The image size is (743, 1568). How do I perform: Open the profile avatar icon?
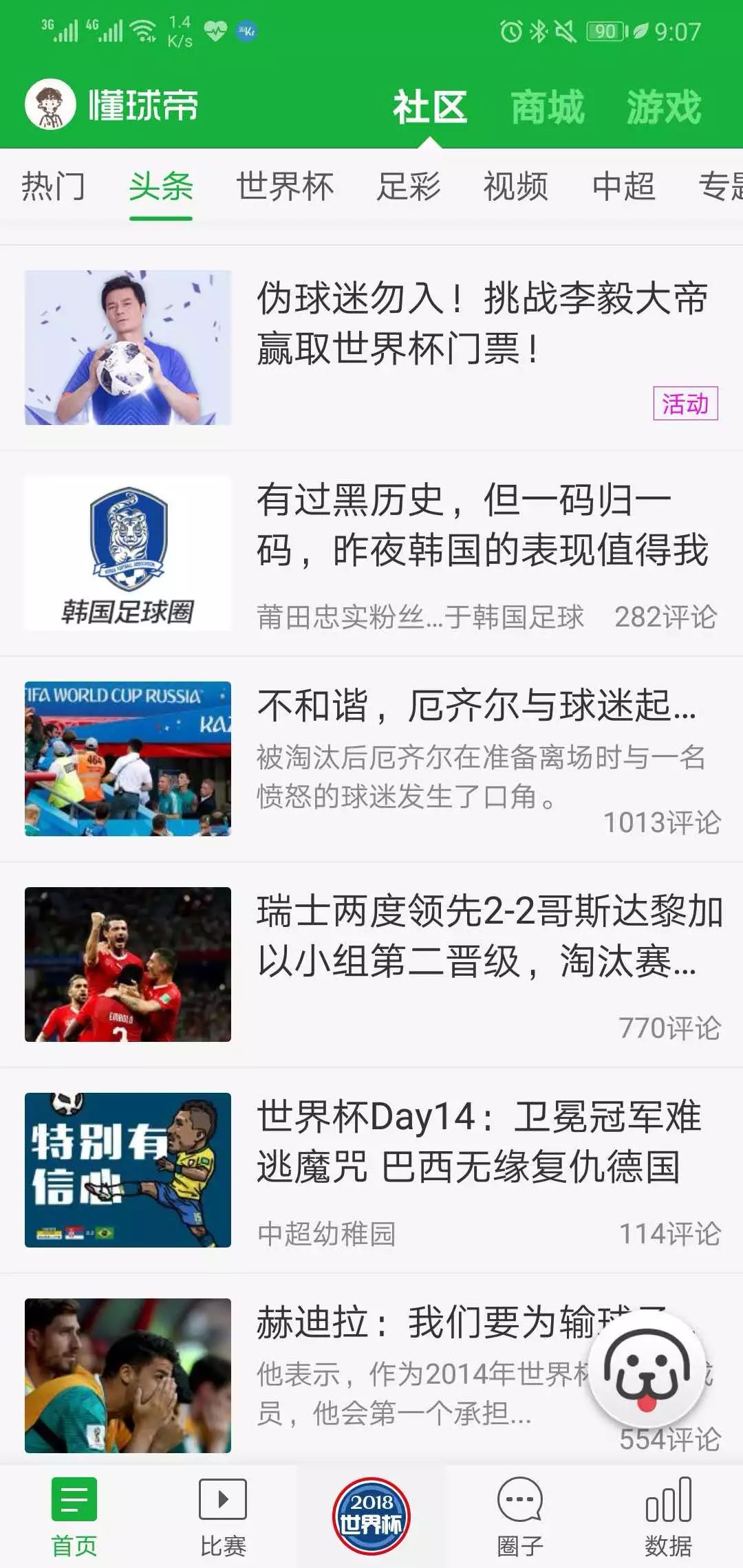[50, 105]
